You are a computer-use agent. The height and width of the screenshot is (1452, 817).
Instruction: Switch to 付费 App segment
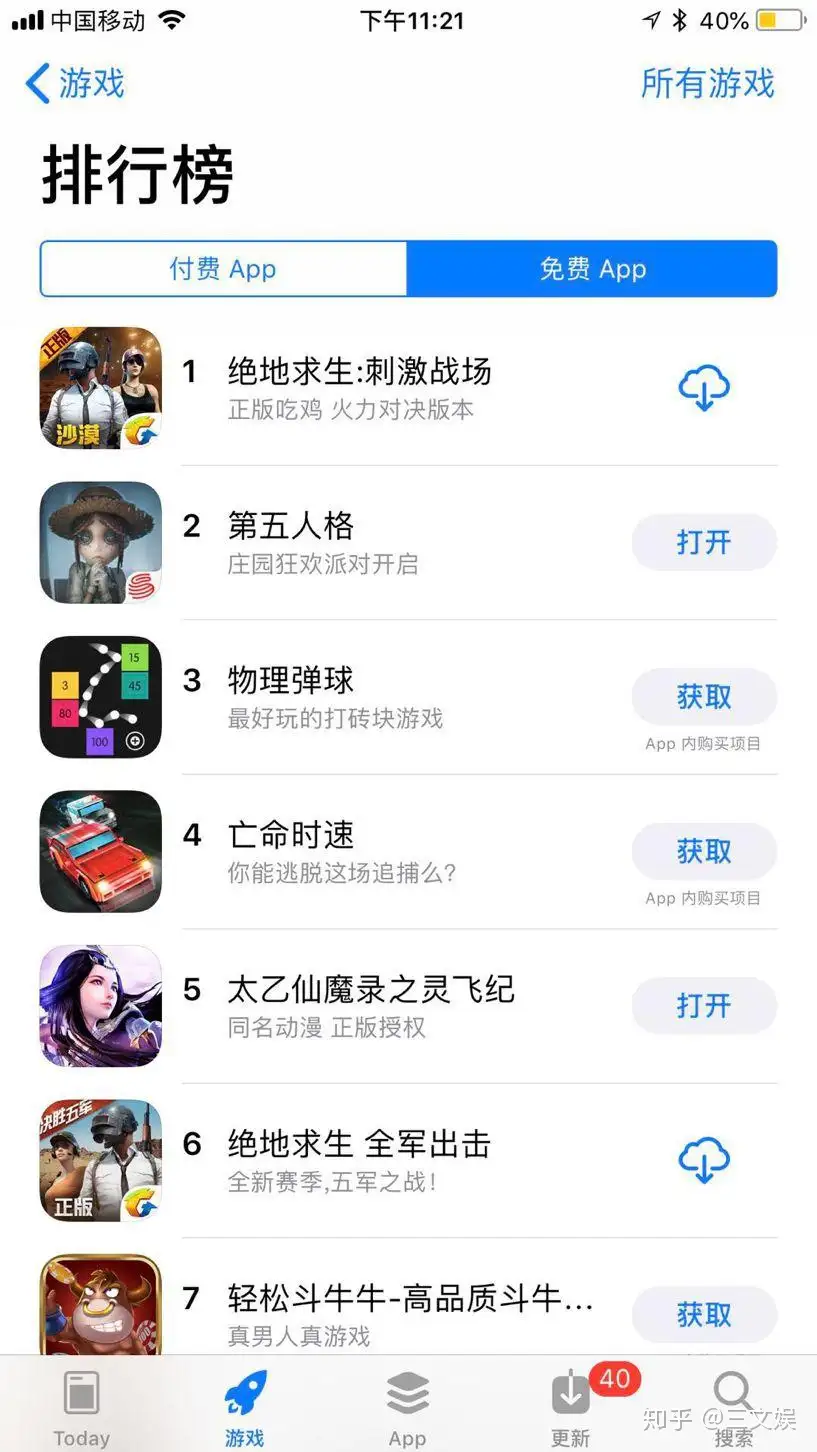point(223,269)
